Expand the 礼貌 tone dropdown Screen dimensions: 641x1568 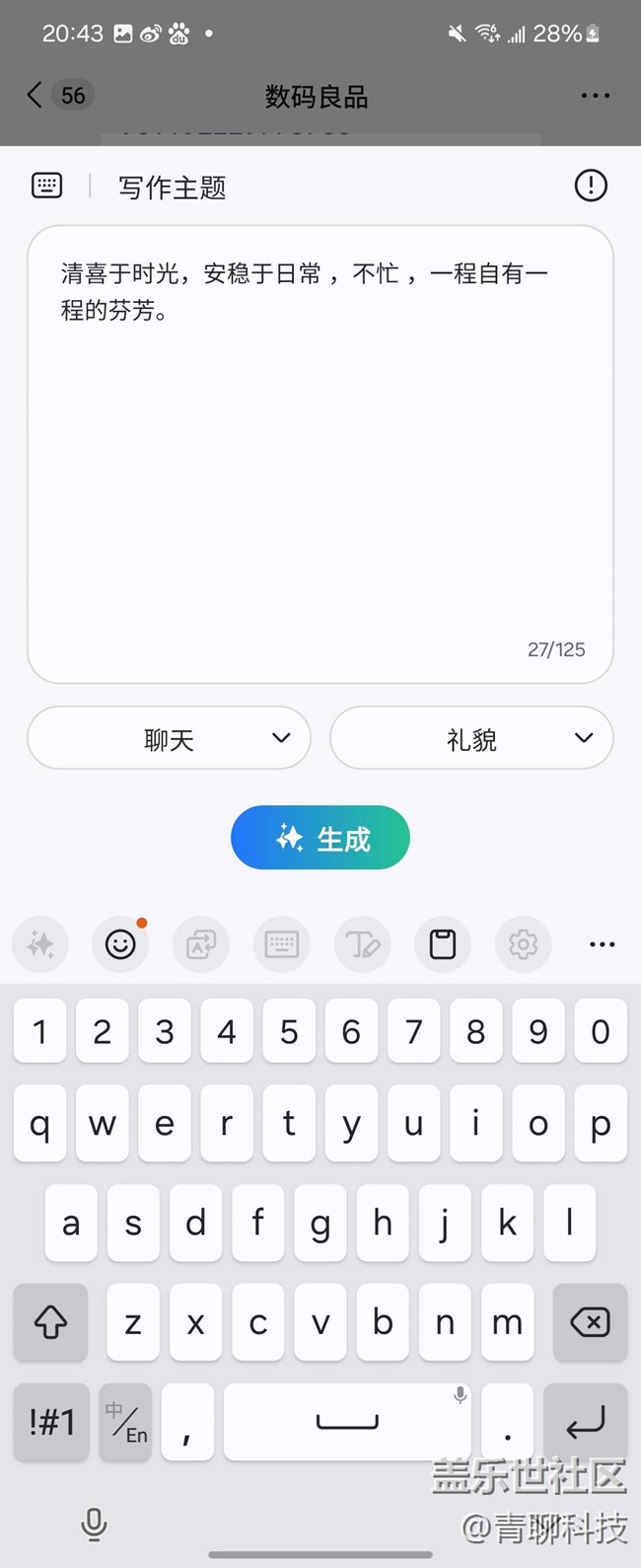[x=471, y=738]
